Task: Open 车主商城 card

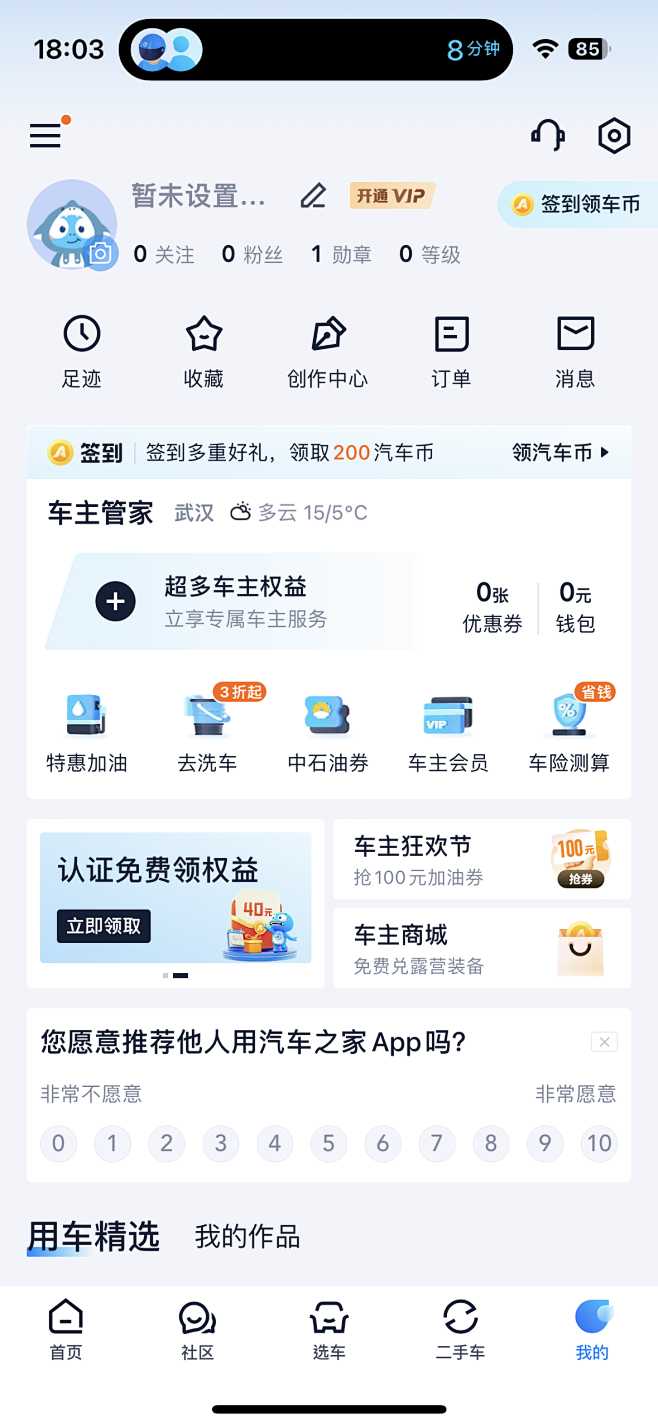Action: coord(481,948)
